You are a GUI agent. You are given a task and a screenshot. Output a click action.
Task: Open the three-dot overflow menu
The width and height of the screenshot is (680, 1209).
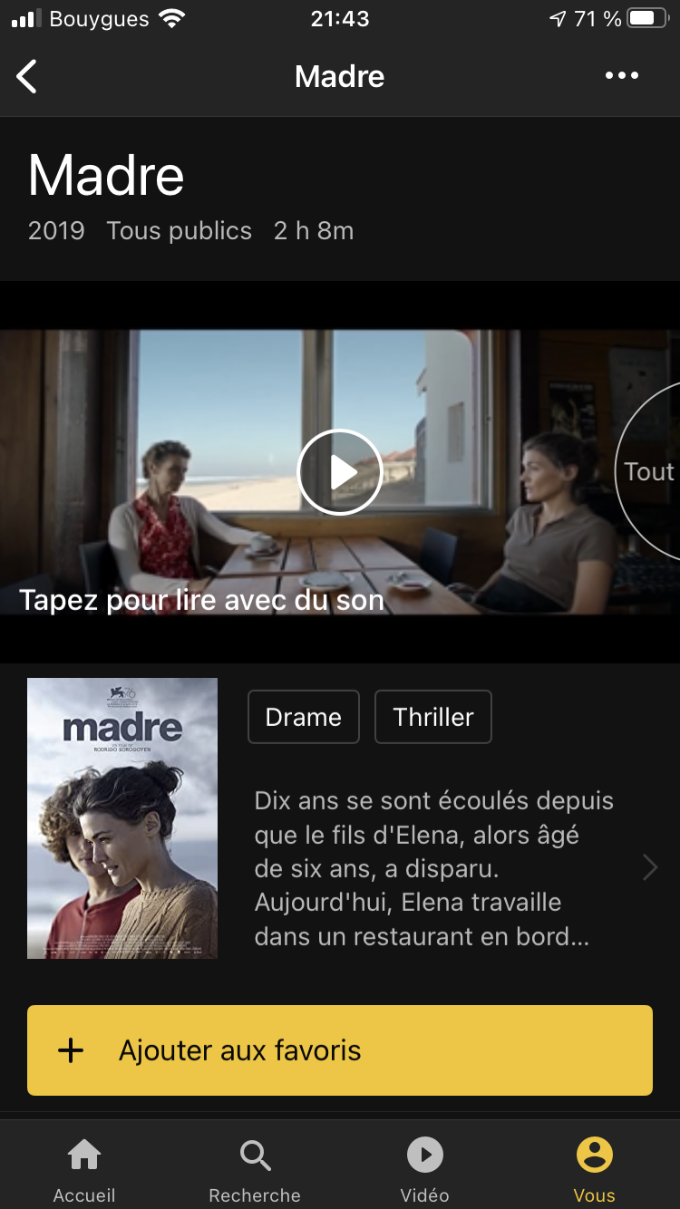621,76
